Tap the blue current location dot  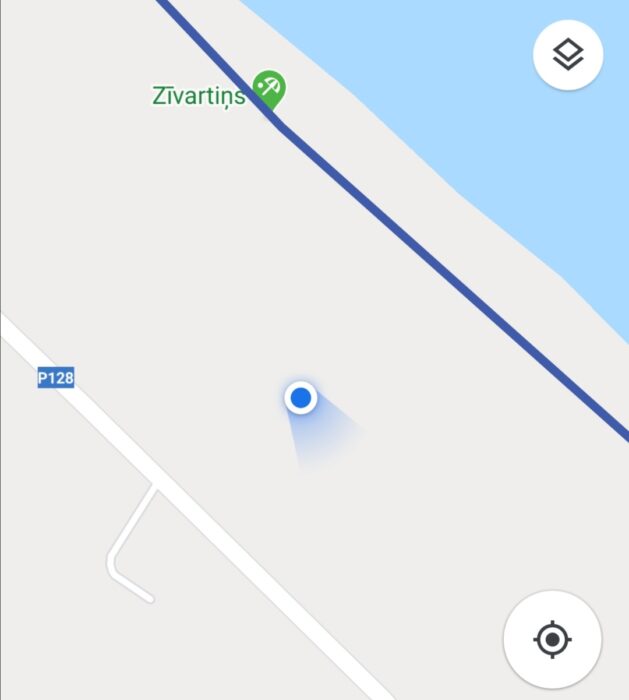[301, 398]
